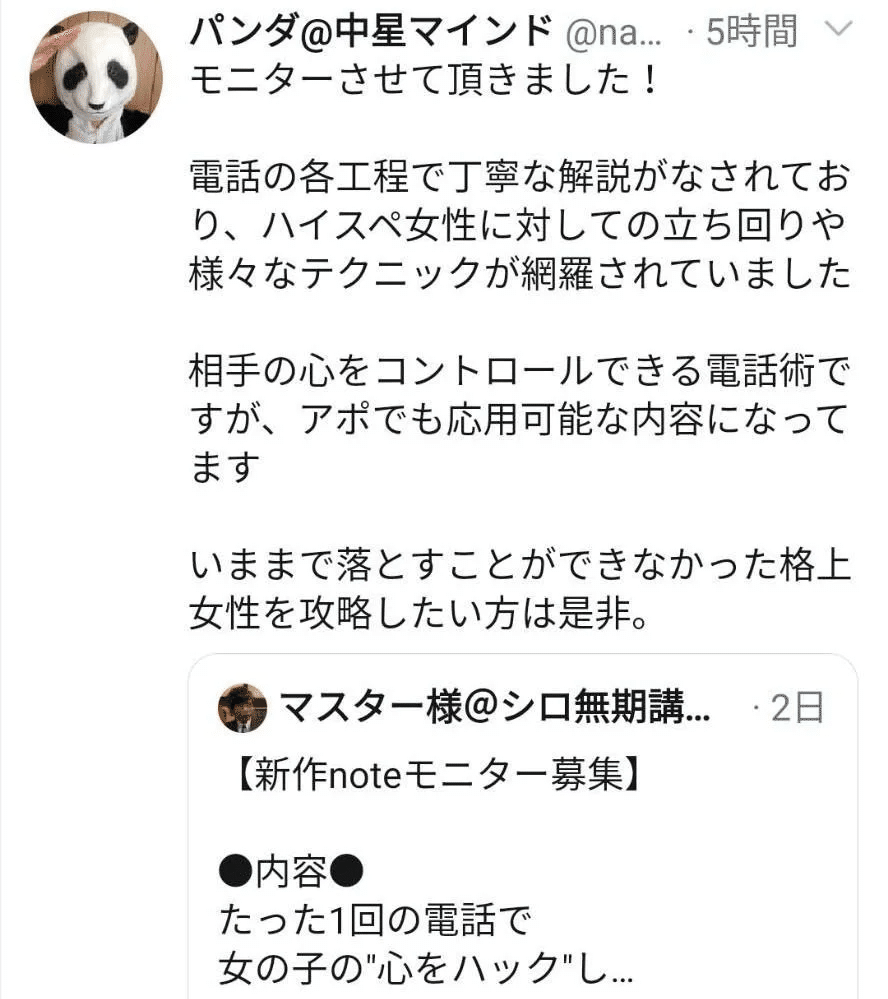Open the panda profile picture
This screenshot has height=999, width=888.
[96, 79]
